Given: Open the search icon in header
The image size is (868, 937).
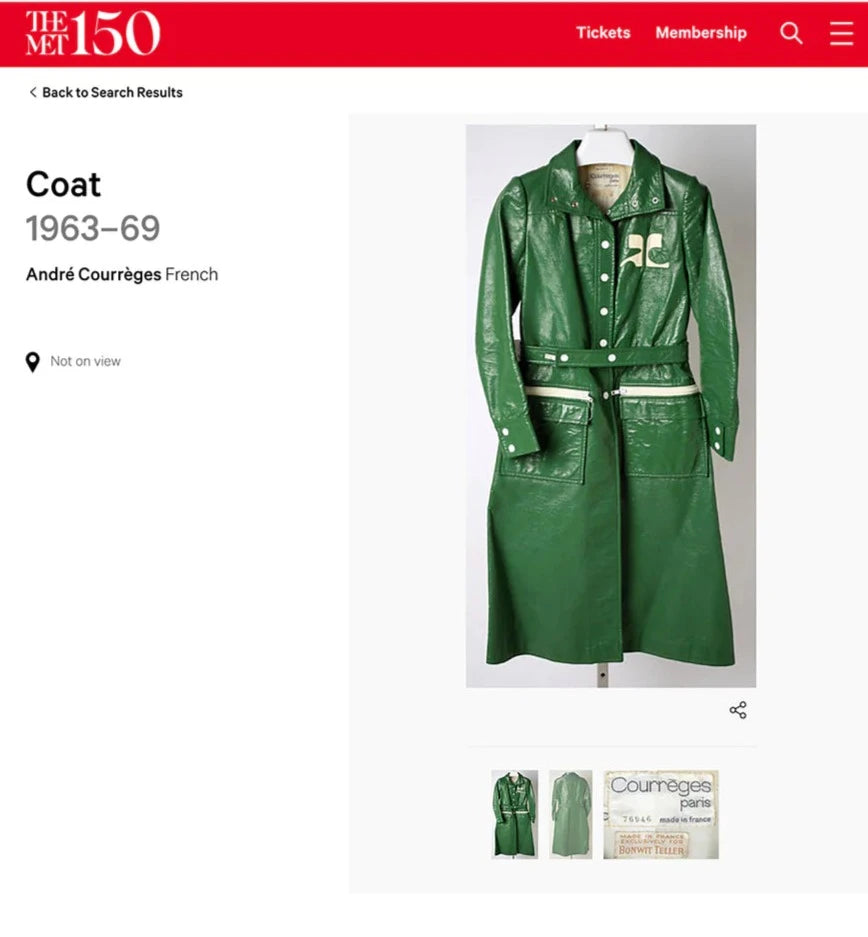Looking at the screenshot, I should 791,33.
